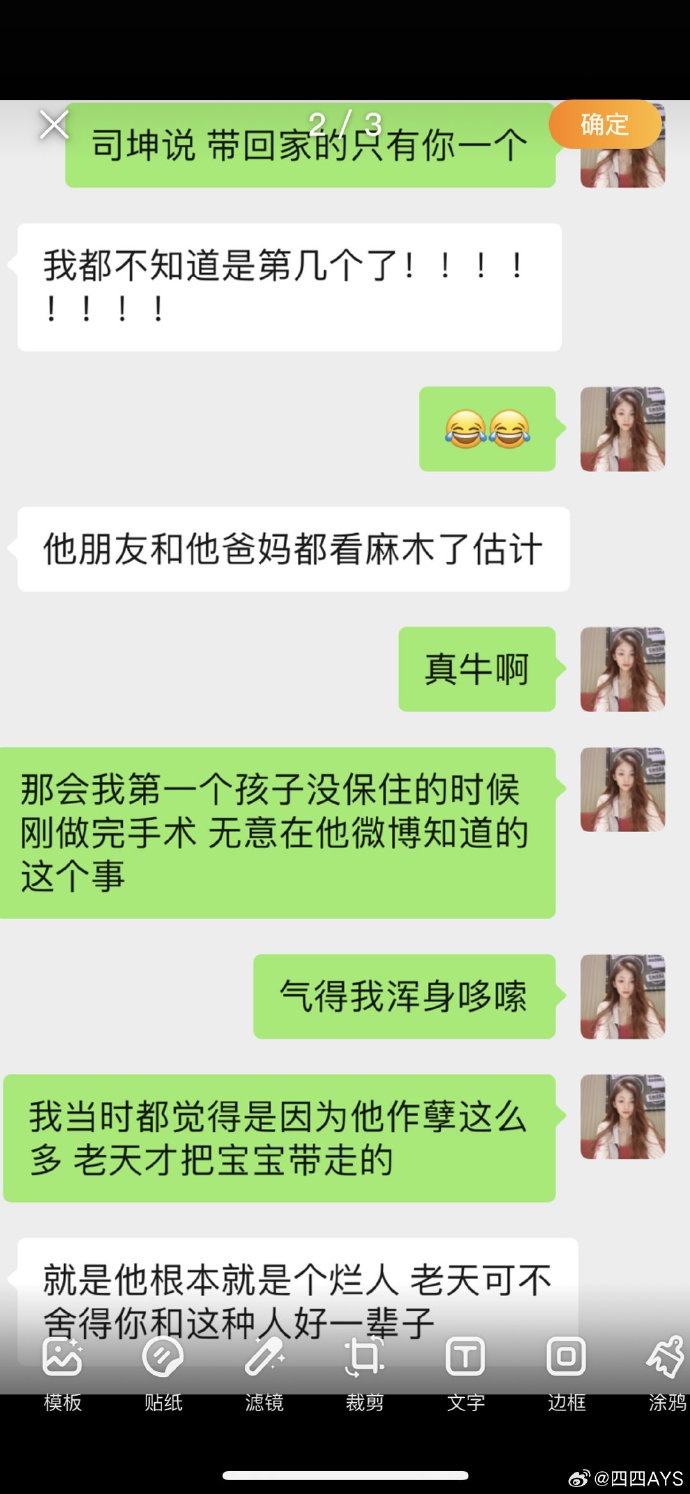Close the image editor

(x=53, y=125)
